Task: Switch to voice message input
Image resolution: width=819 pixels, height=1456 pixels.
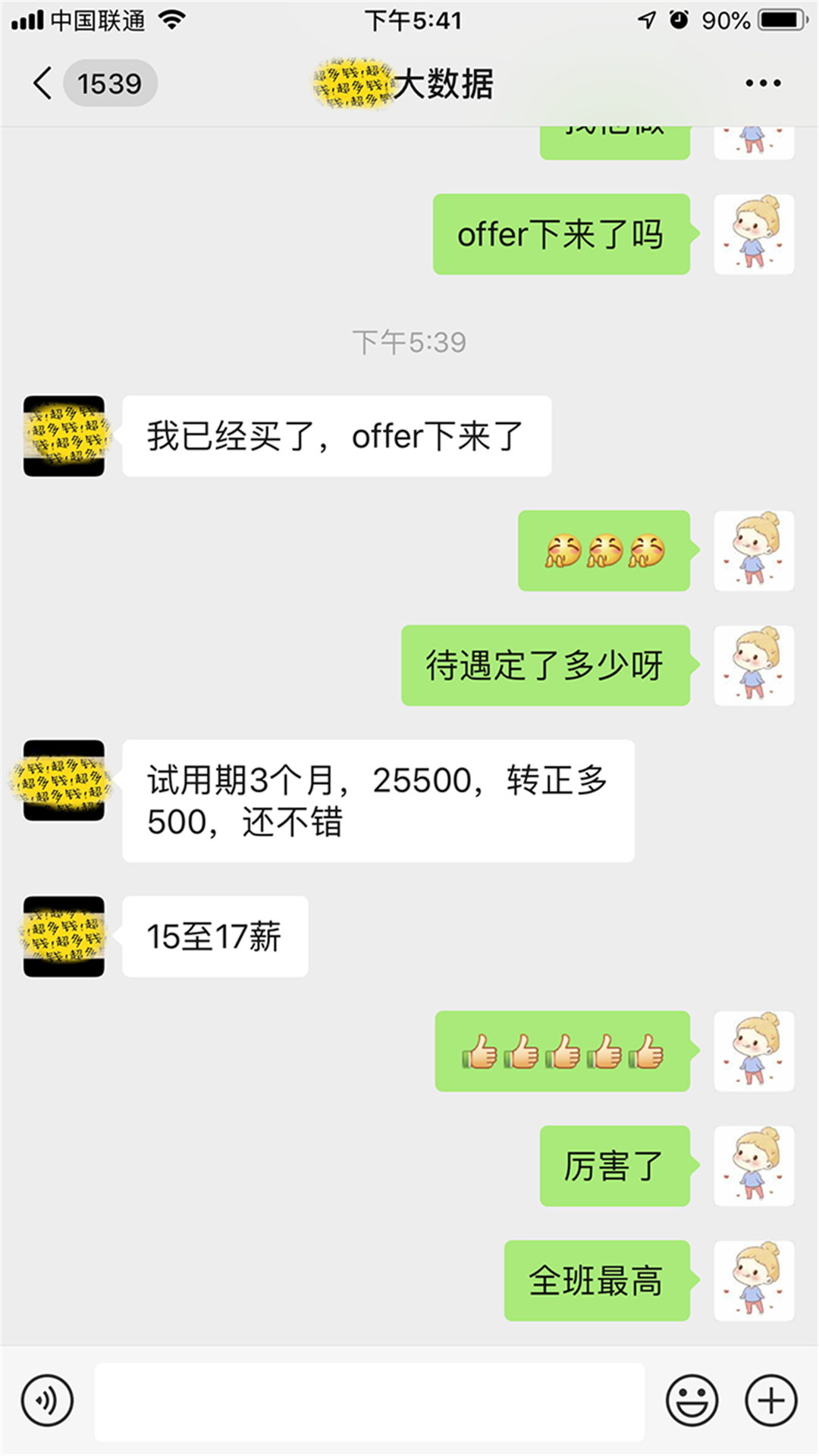Action: 48,1401
